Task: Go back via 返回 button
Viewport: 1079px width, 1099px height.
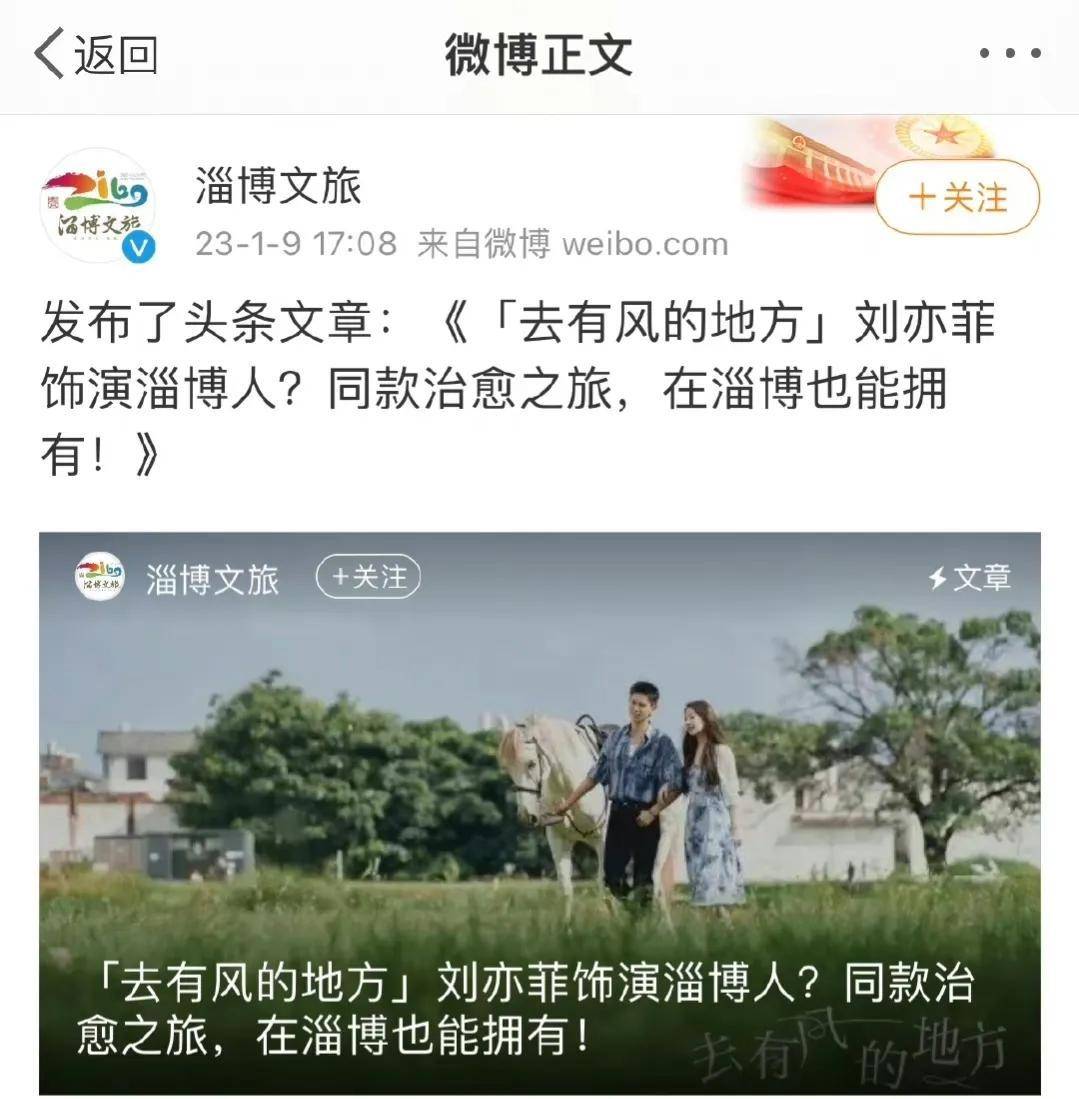Action: [96, 54]
